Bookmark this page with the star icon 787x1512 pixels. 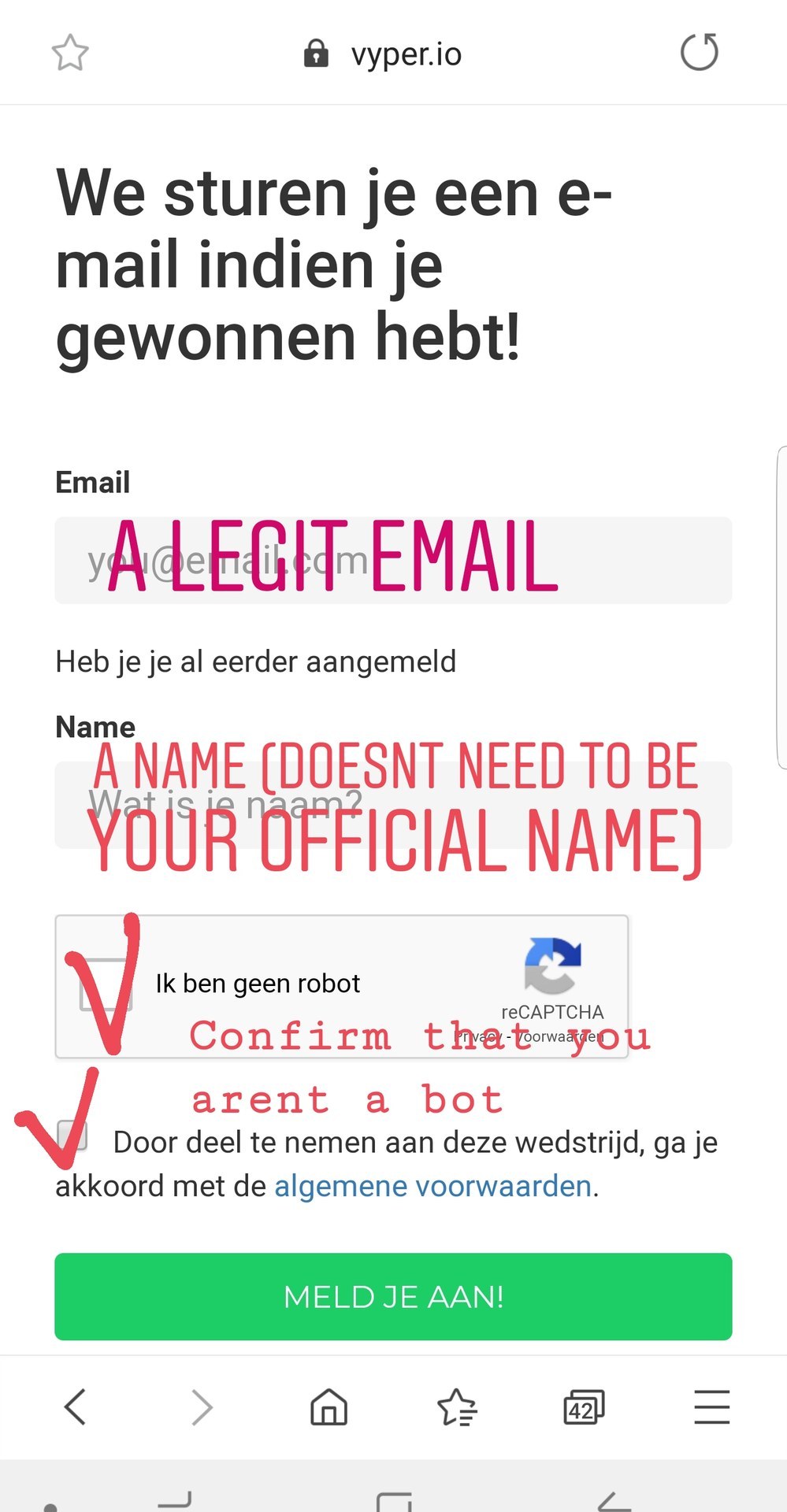tap(70, 53)
